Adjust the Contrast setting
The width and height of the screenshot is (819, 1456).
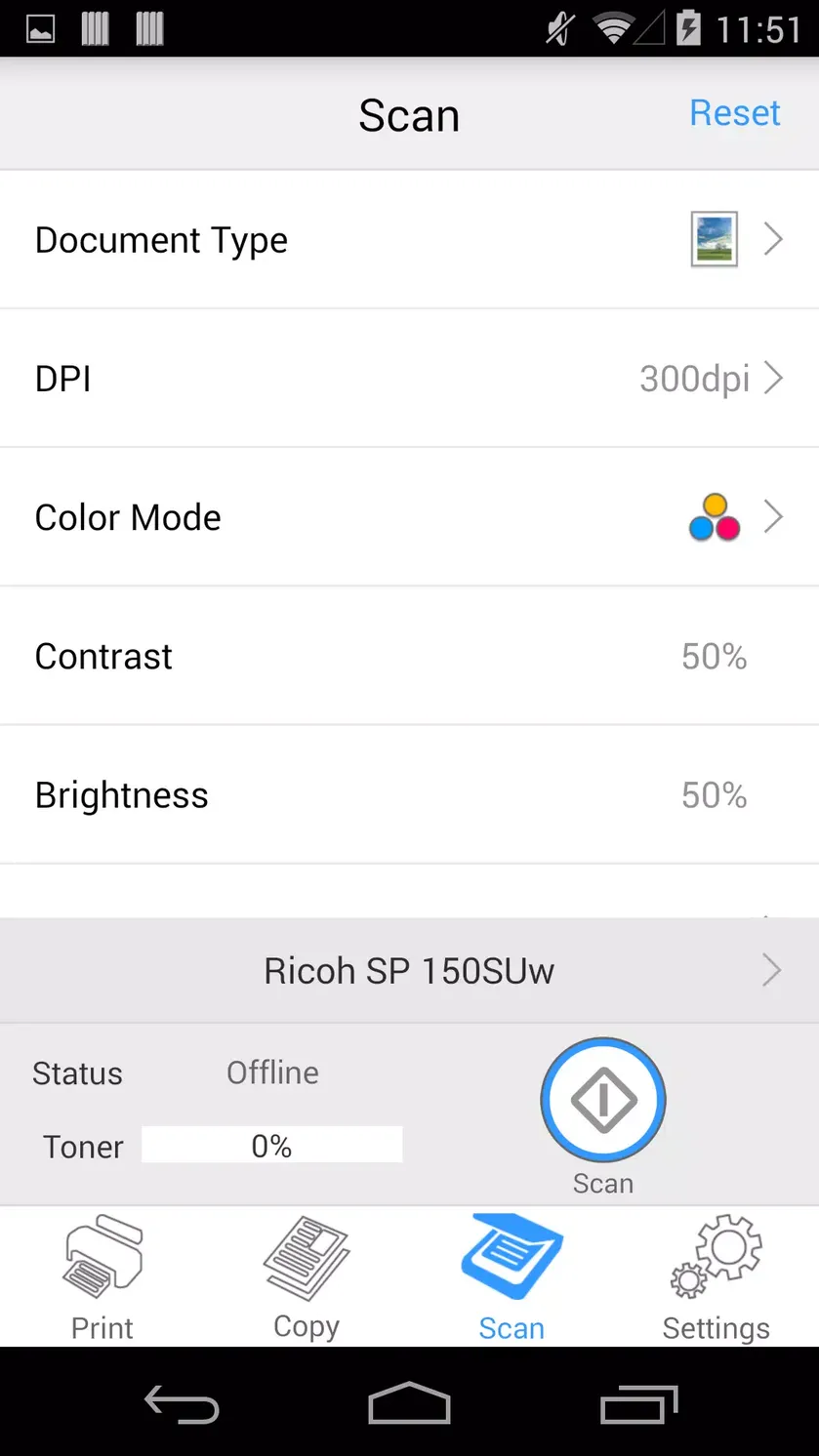point(409,656)
